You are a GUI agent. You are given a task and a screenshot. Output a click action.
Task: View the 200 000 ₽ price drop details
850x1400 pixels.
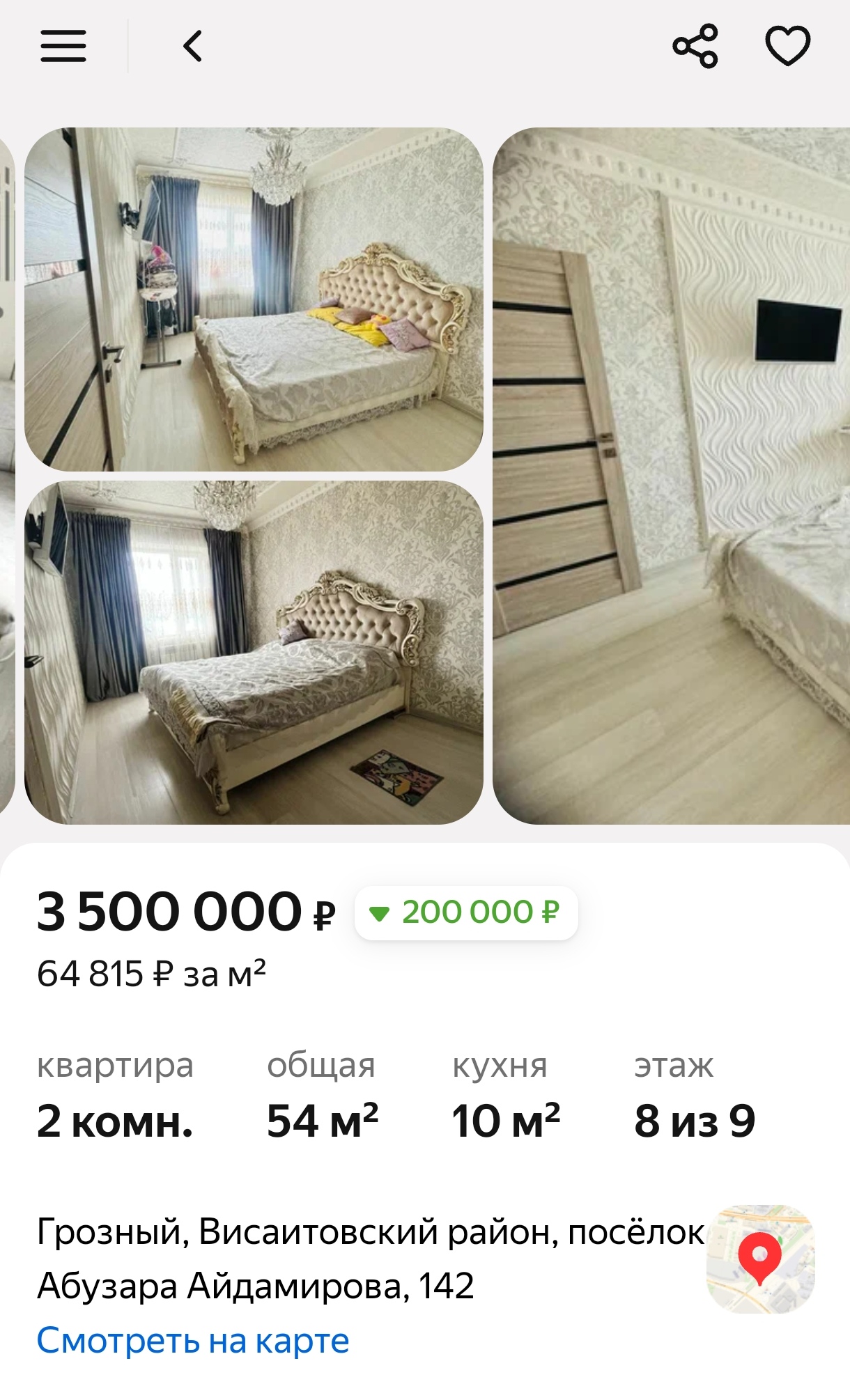coord(466,912)
